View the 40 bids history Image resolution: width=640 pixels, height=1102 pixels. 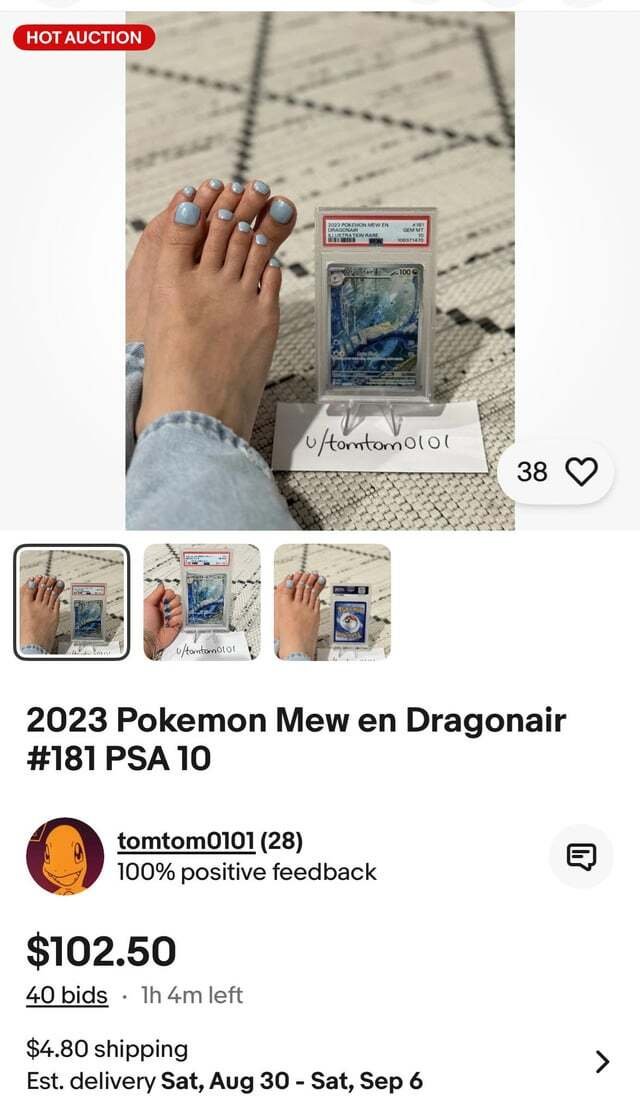click(66, 995)
